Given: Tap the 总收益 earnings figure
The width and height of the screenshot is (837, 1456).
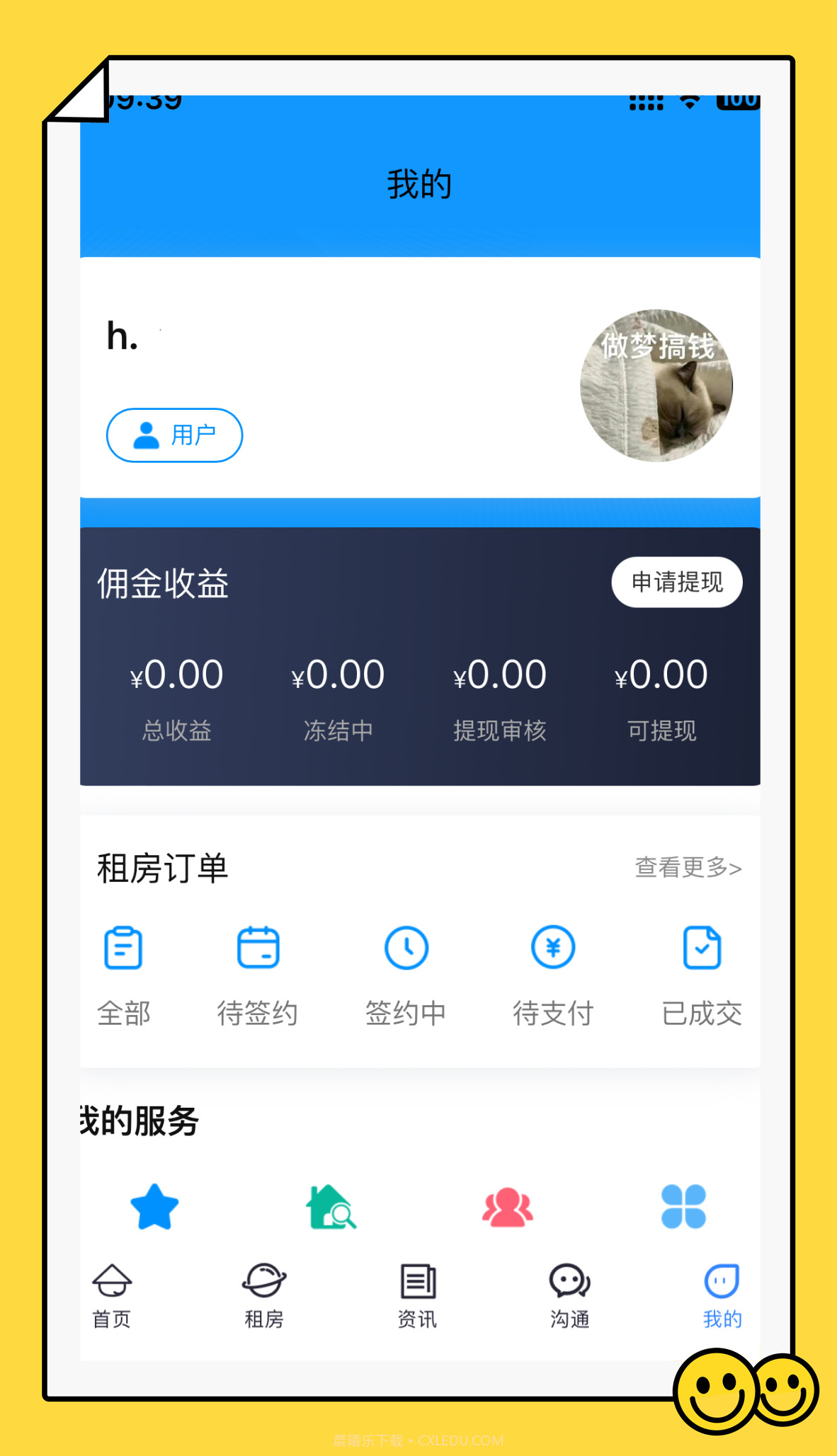Looking at the screenshot, I should [x=176, y=674].
